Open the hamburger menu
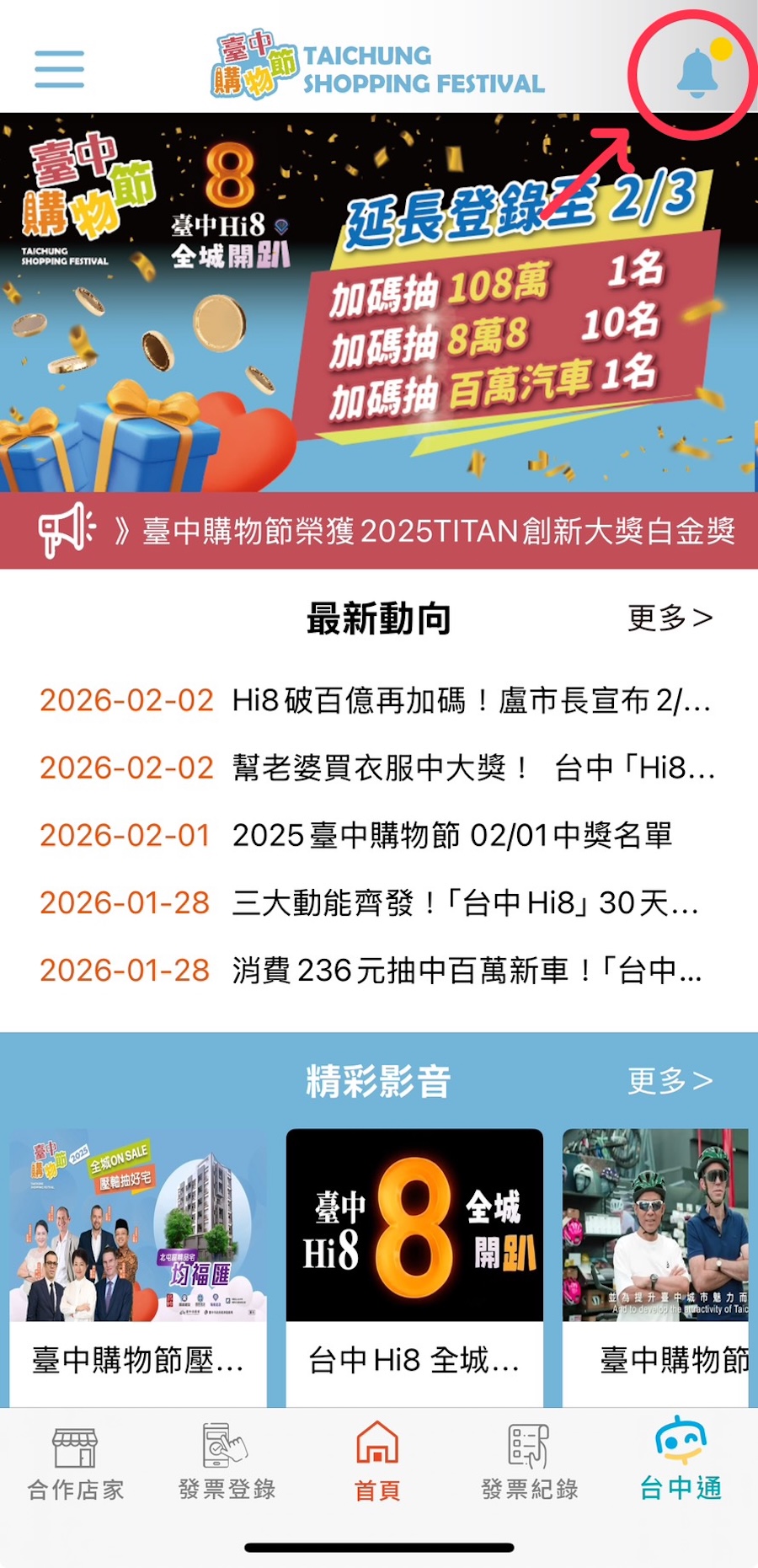Image resolution: width=758 pixels, height=1568 pixels. click(x=59, y=69)
